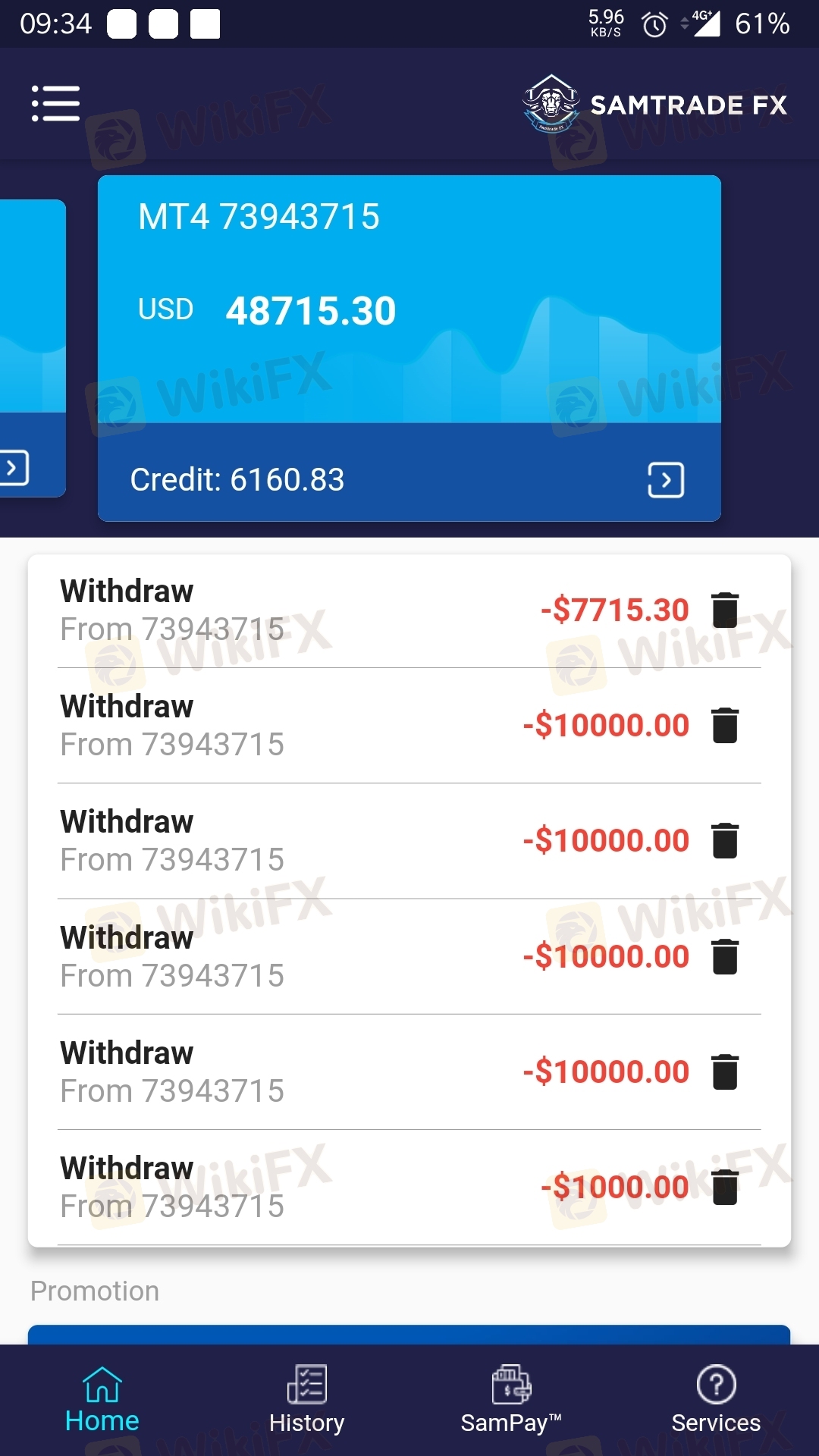Select the Home tab
Image resolution: width=819 pixels, height=1456 pixels.
102,1400
